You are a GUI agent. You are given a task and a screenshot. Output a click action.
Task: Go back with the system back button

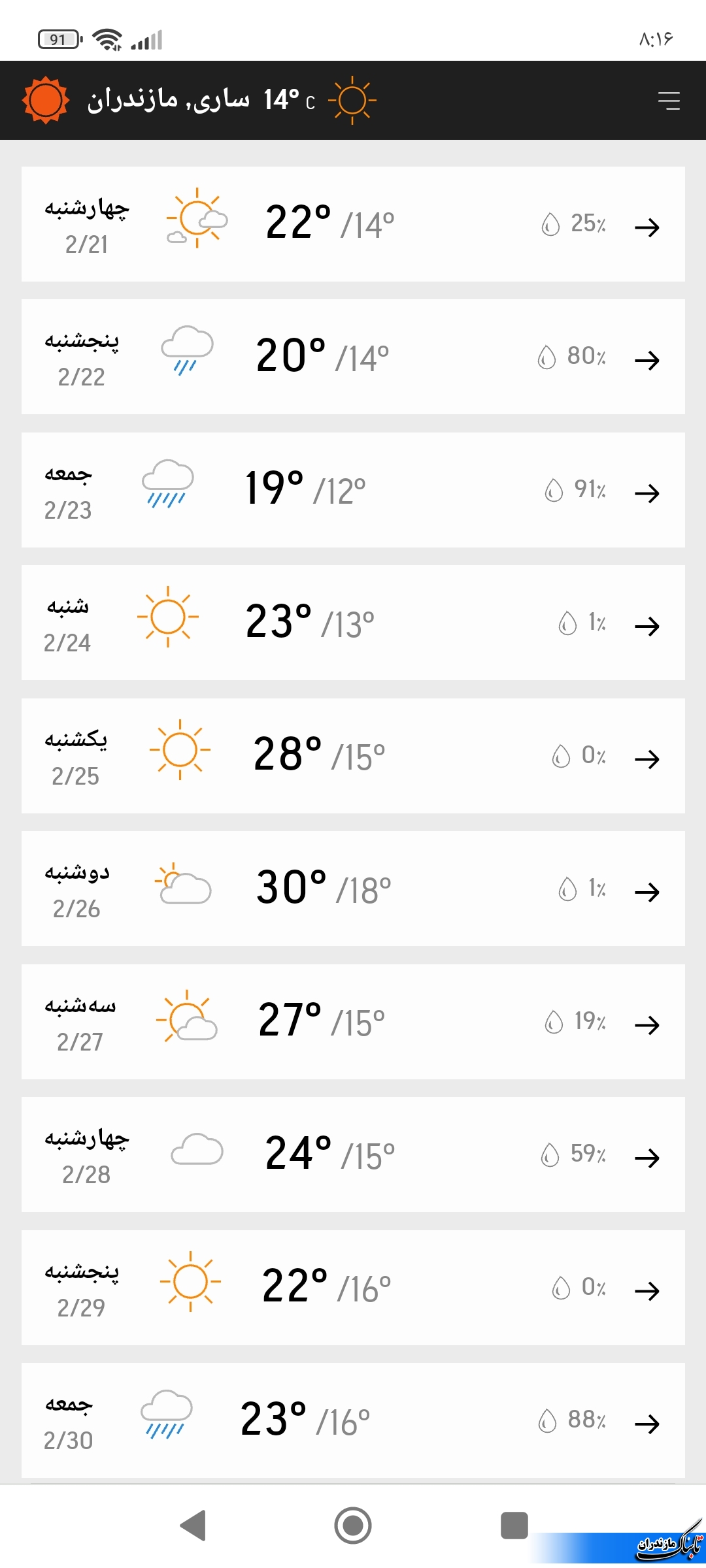(193, 1526)
